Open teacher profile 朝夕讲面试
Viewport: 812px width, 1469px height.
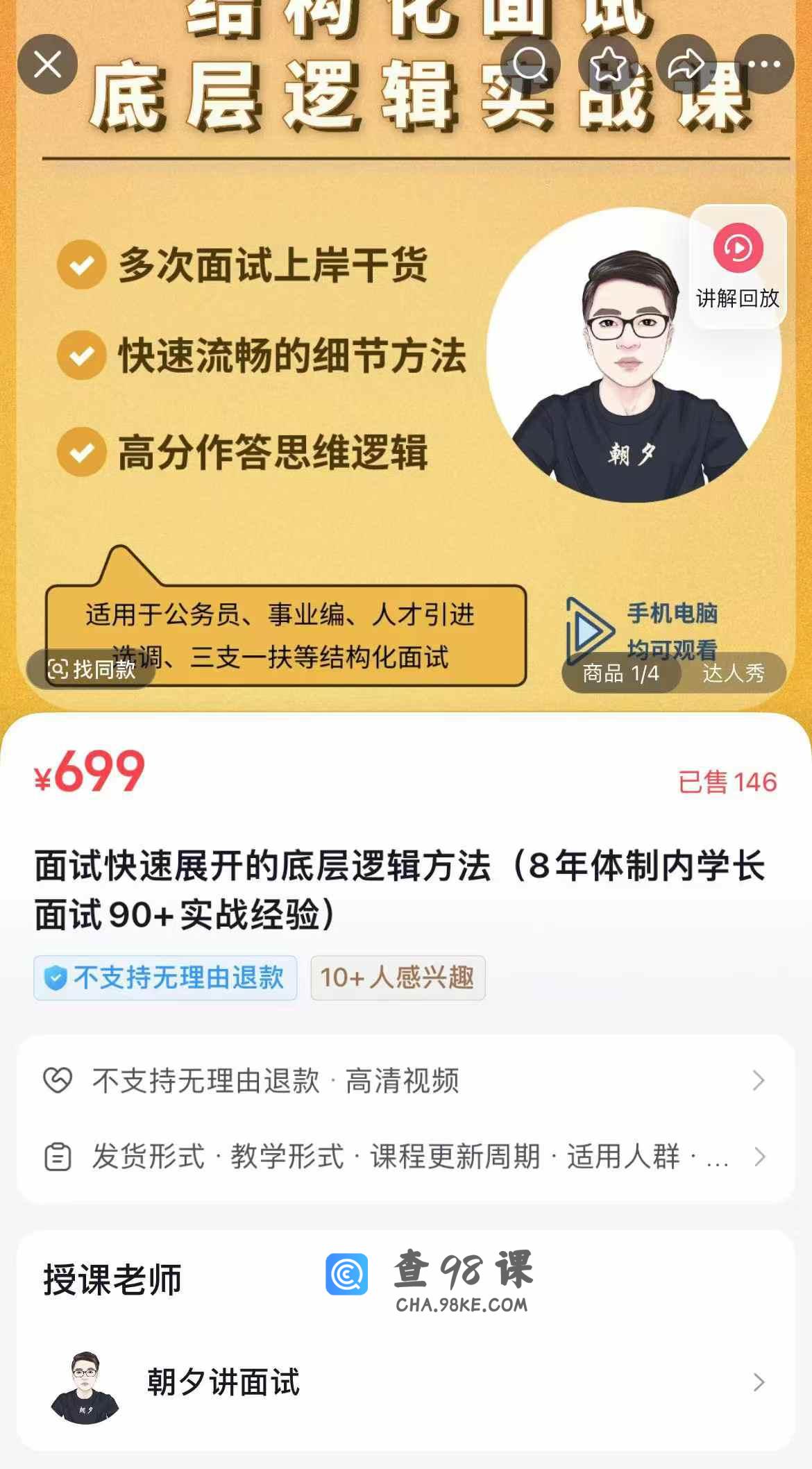coord(405,1382)
